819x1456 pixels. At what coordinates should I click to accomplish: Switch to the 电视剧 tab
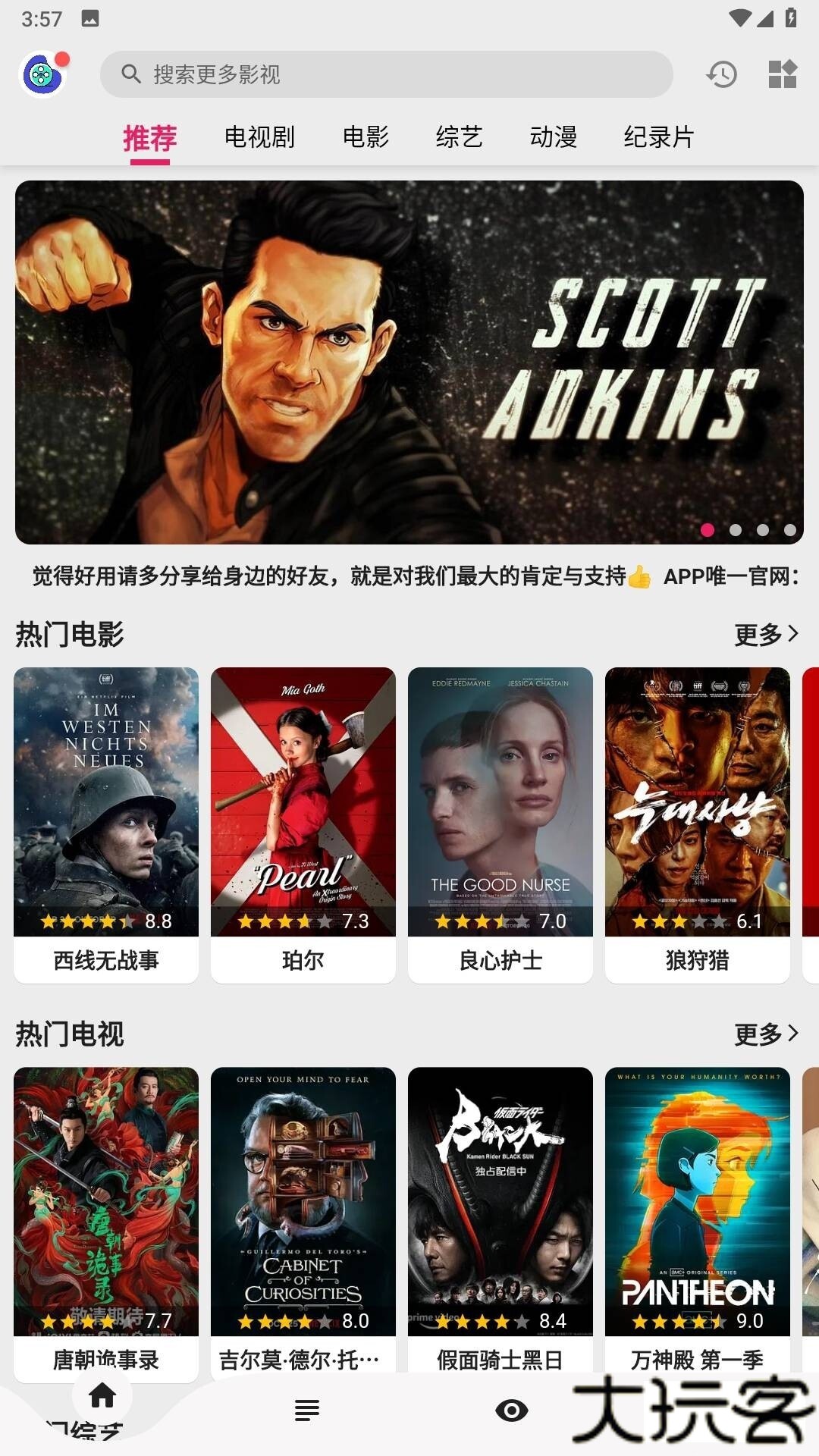(259, 137)
